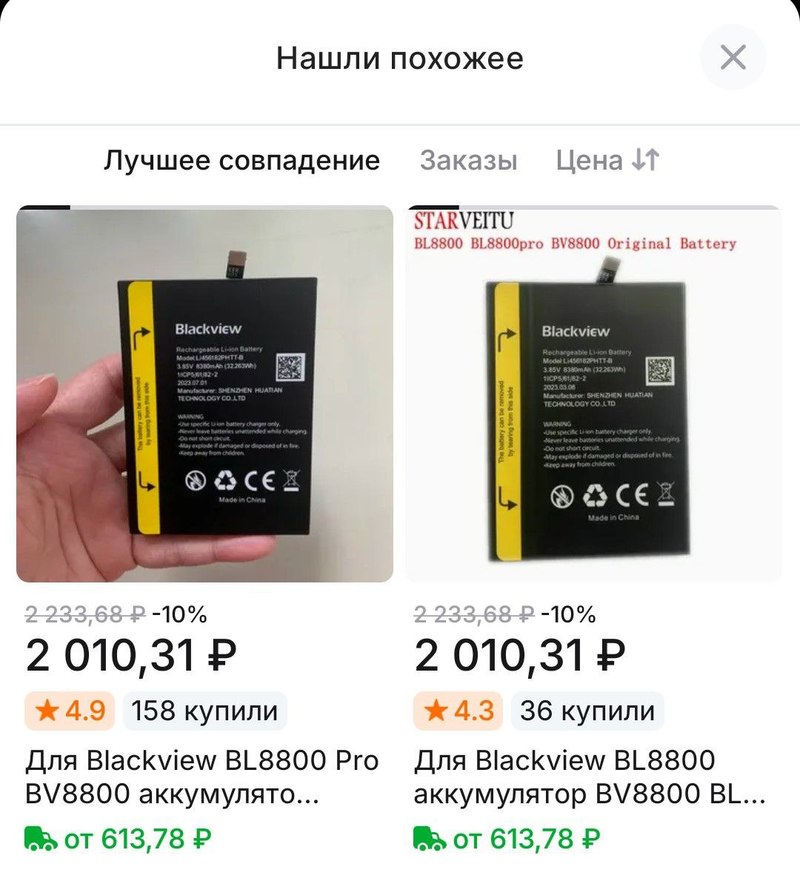The height and width of the screenshot is (887, 800).
Task: Sort results by «Заказы»
Action: coord(468,161)
